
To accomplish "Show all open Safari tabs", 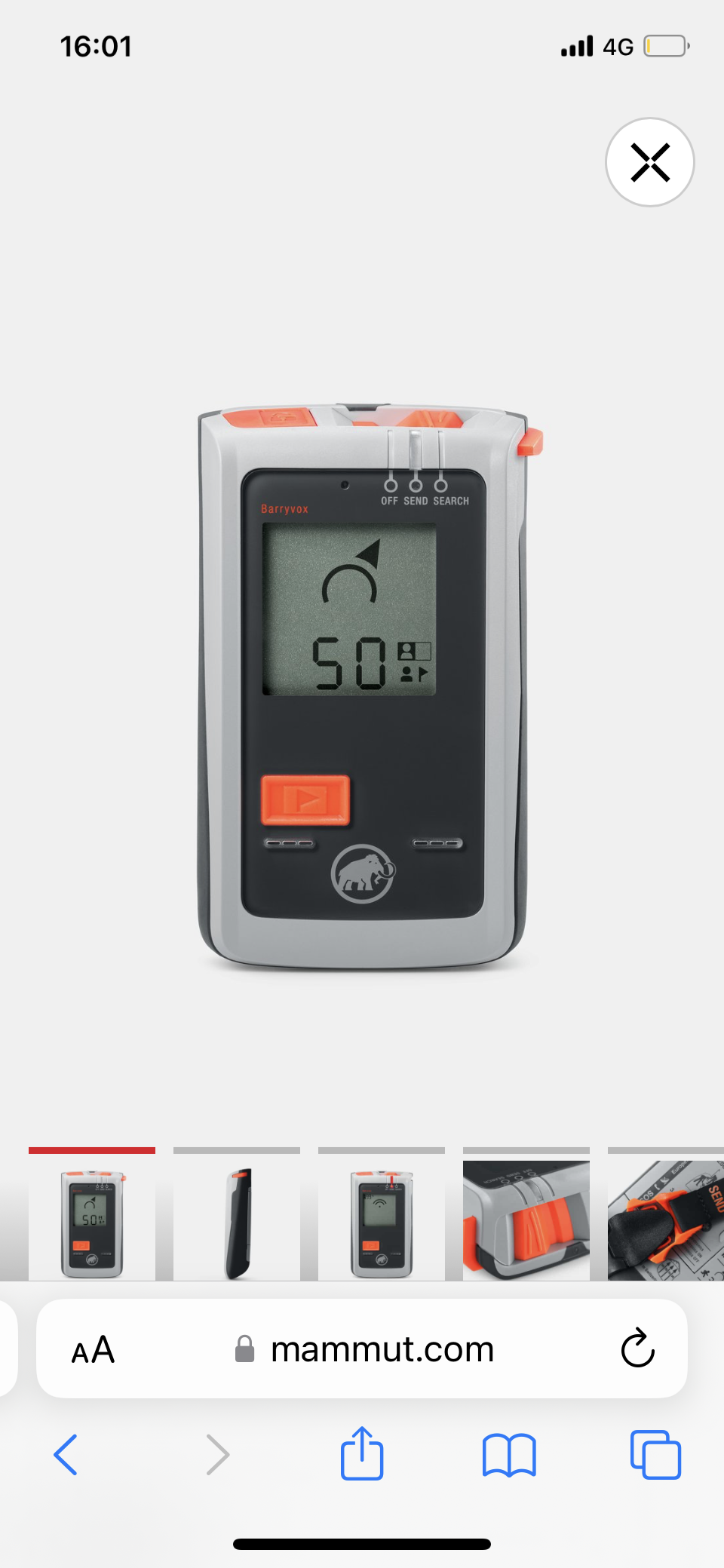I will click(x=655, y=1454).
